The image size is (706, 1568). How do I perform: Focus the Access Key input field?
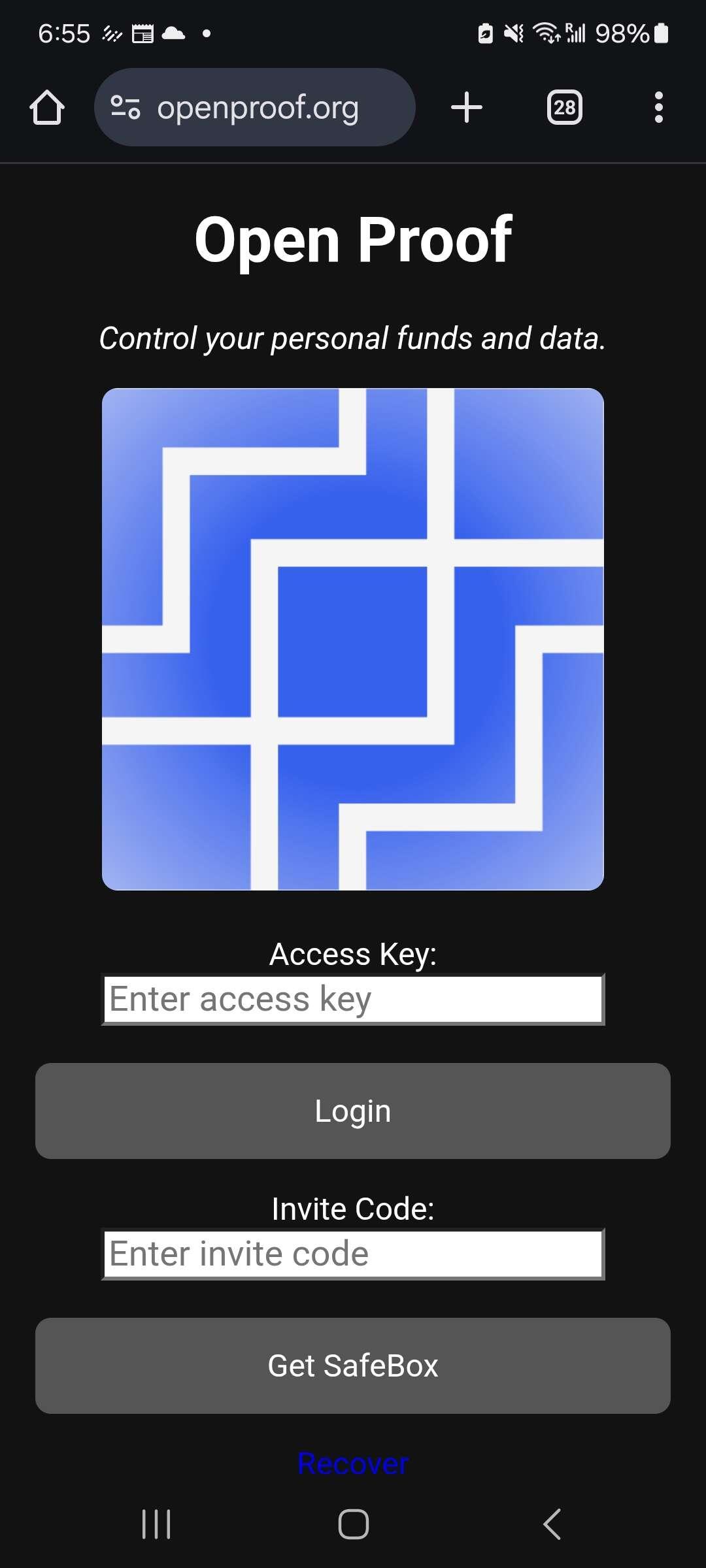click(353, 999)
